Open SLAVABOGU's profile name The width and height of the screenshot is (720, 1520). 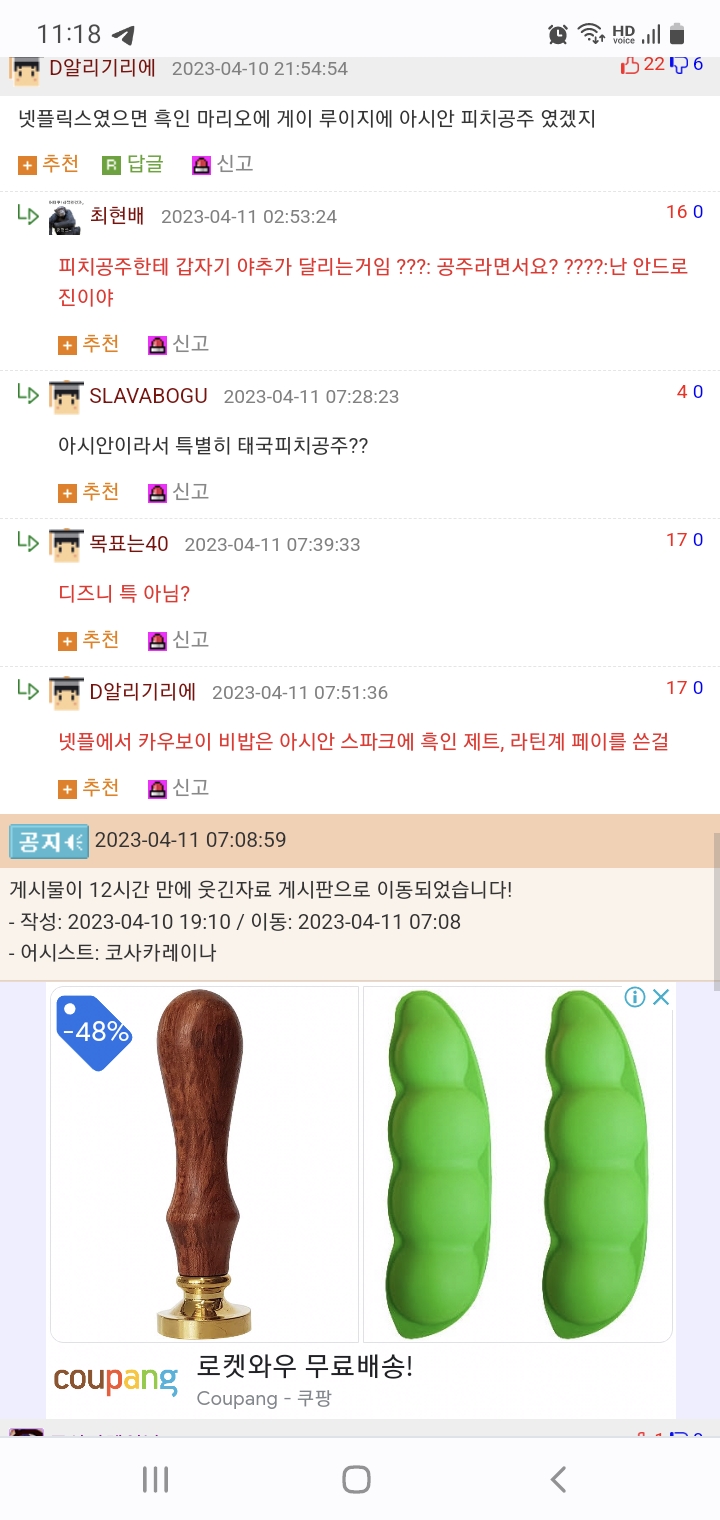148,396
